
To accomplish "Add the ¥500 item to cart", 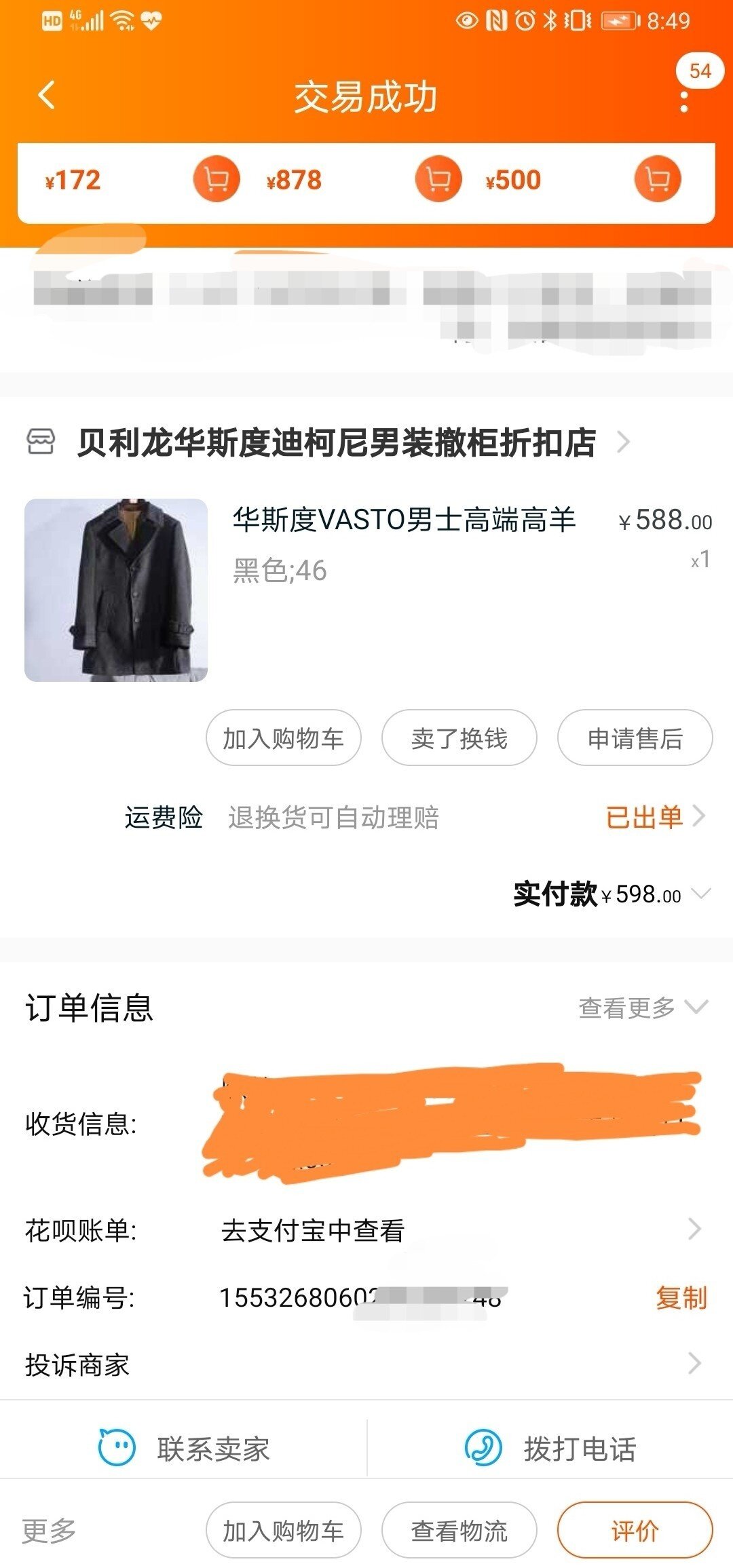I will pyautogui.click(x=657, y=180).
